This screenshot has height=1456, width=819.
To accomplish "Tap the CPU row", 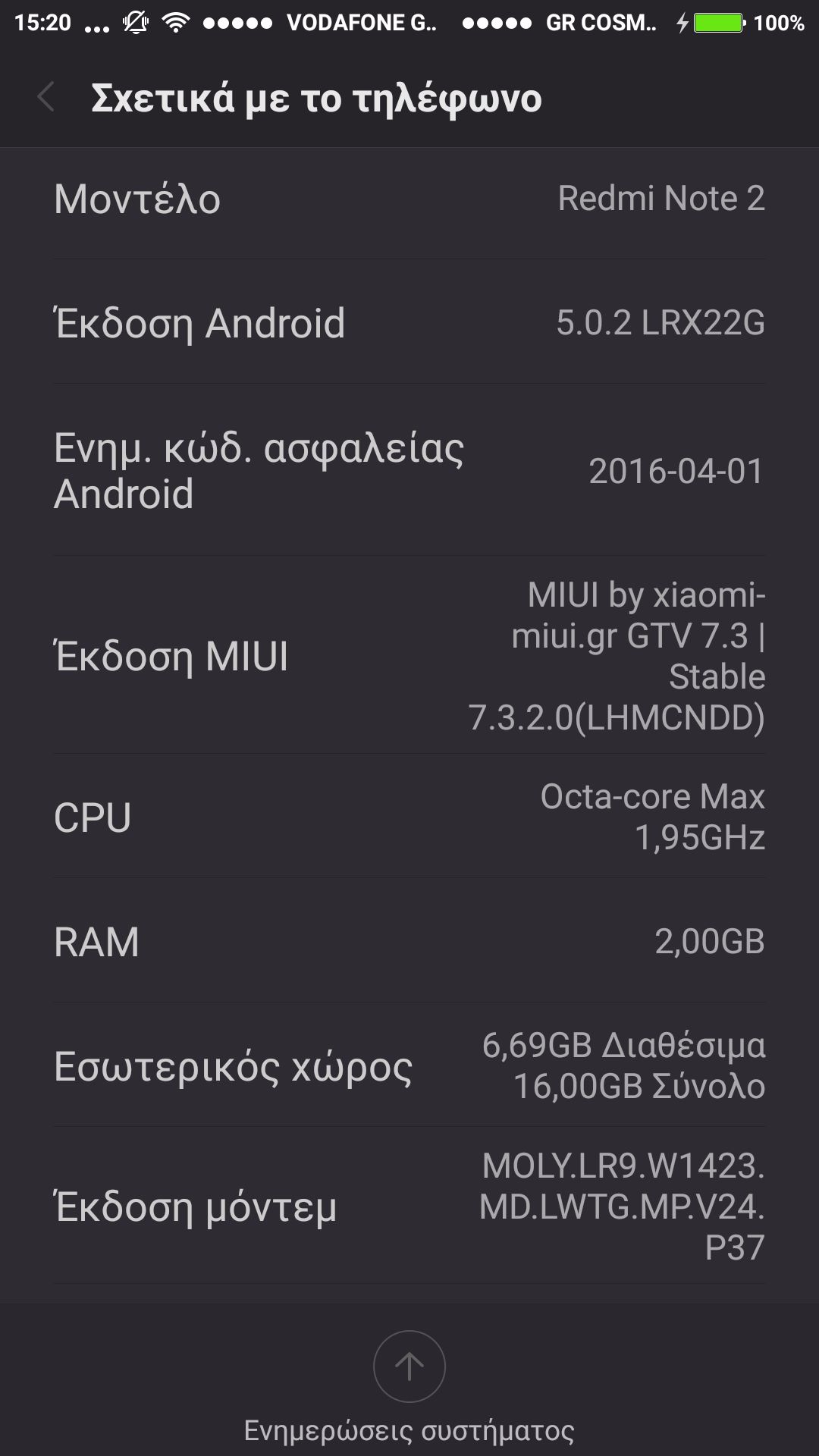I will [409, 817].
